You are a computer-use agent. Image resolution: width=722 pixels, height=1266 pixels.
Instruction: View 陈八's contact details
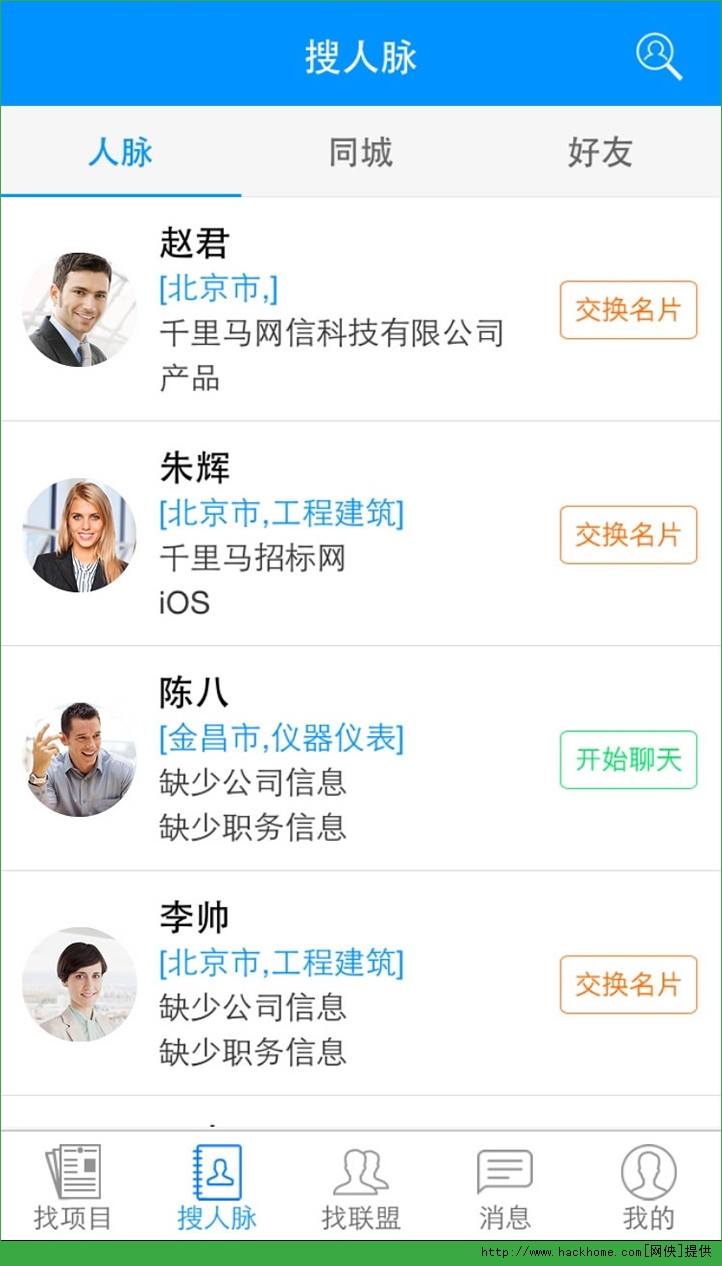pos(330,760)
